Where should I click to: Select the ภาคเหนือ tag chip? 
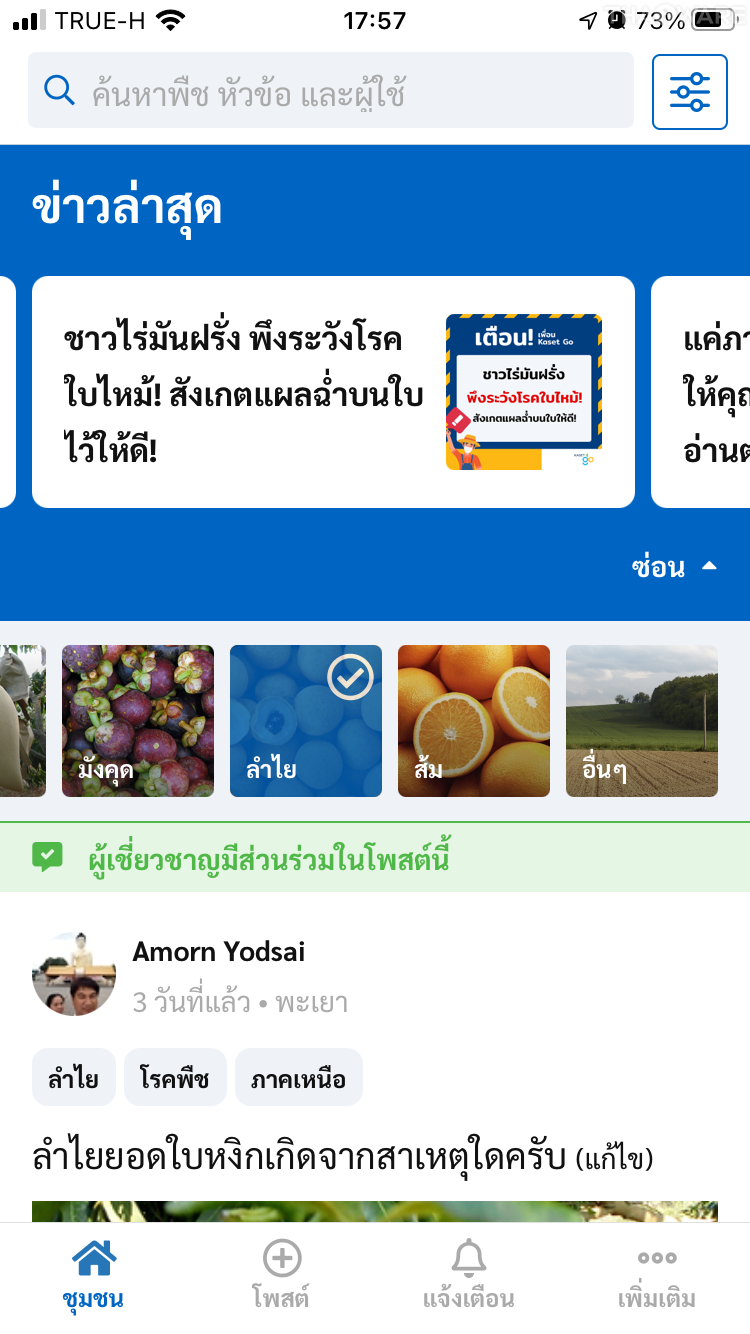pyautogui.click(x=298, y=1078)
